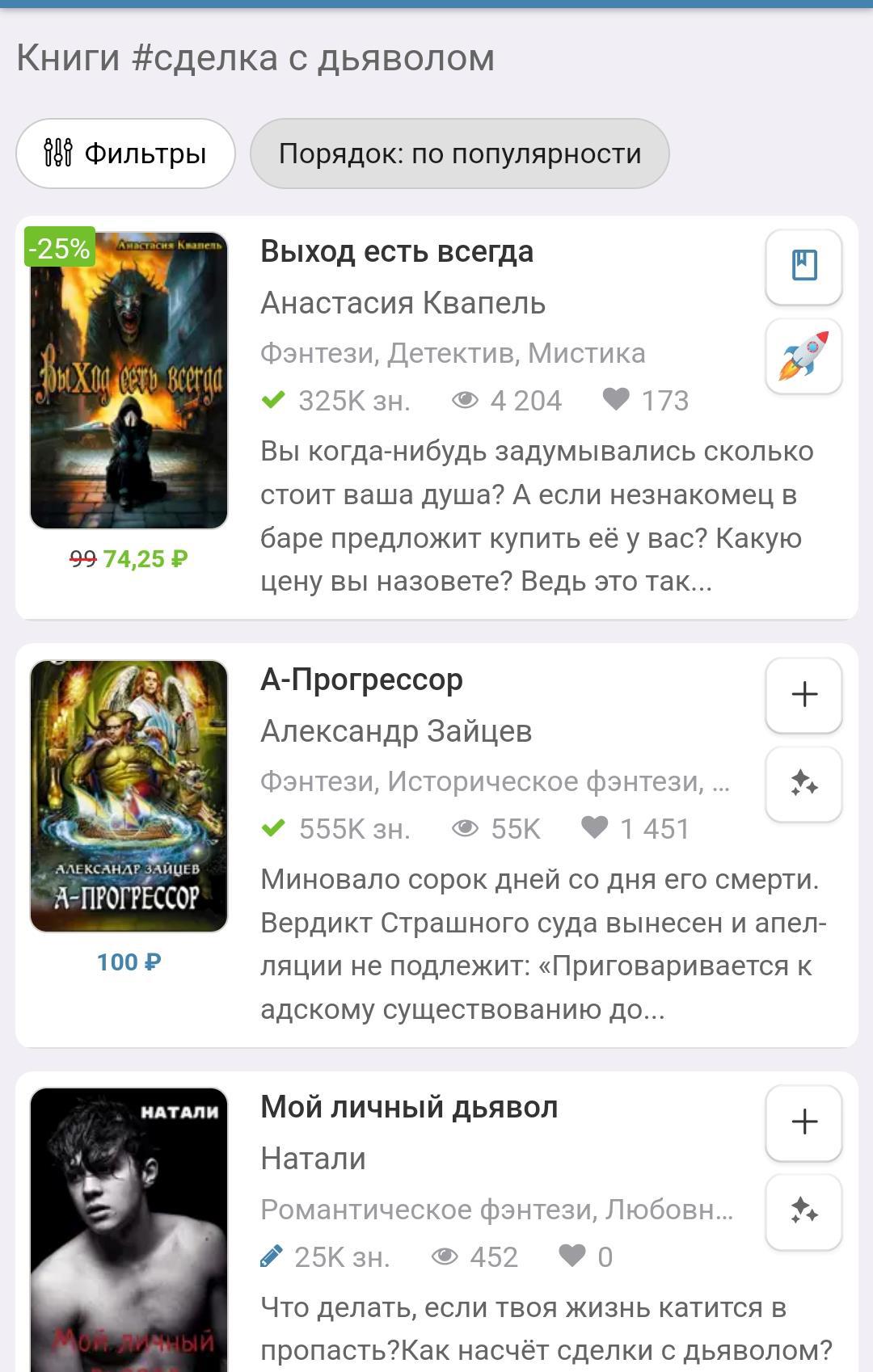Open the title Выход есть всегда

396,251
